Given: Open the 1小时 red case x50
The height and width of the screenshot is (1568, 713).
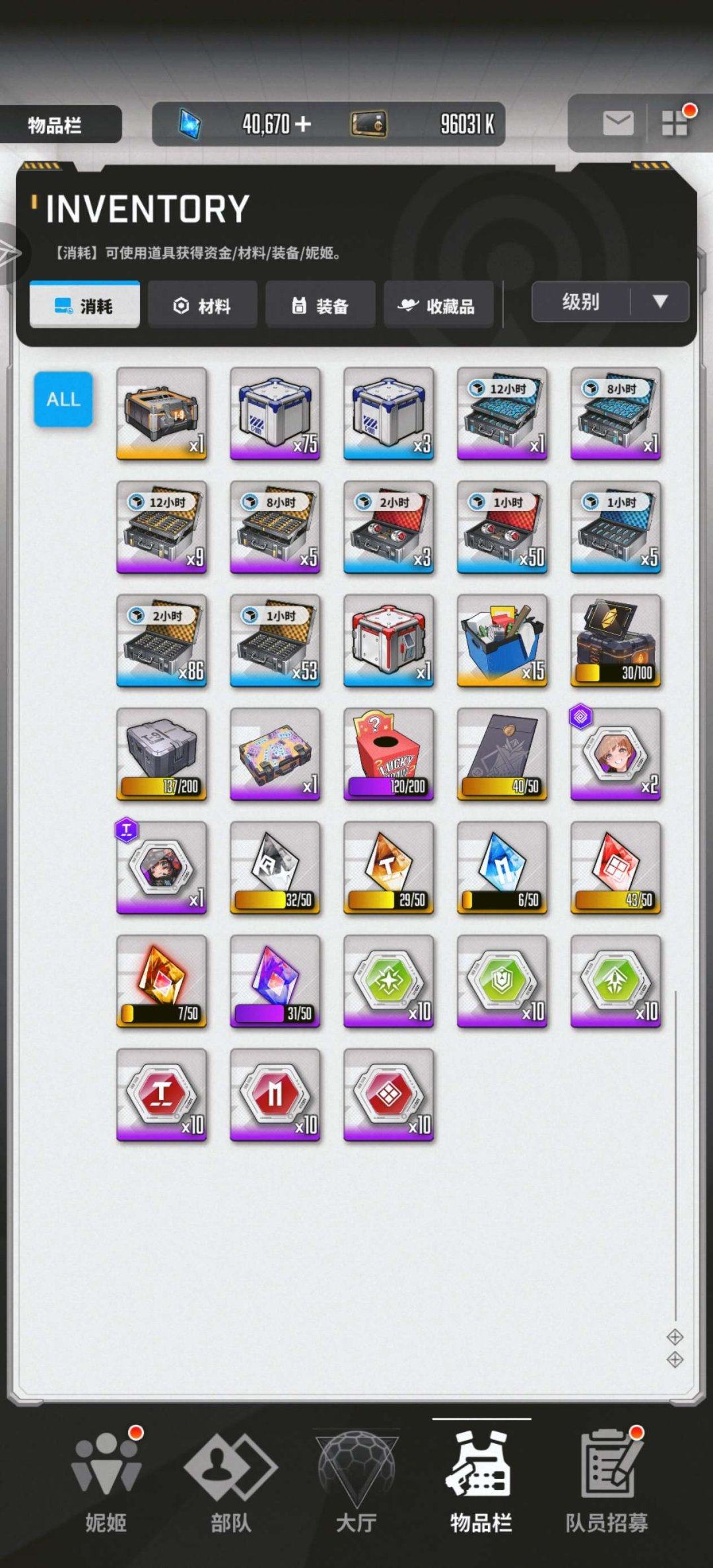Looking at the screenshot, I should pos(502,527).
